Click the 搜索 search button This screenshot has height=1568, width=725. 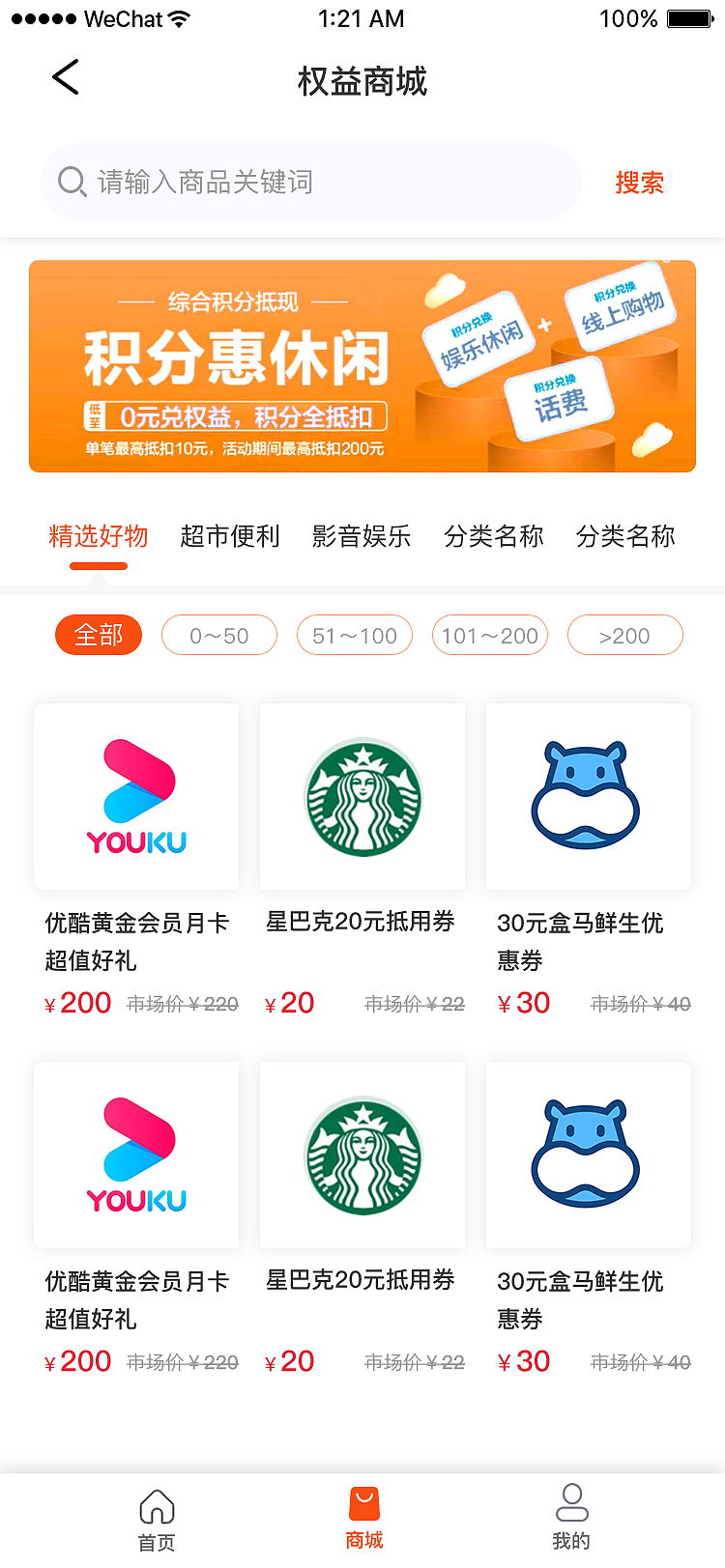pyautogui.click(x=640, y=183)
